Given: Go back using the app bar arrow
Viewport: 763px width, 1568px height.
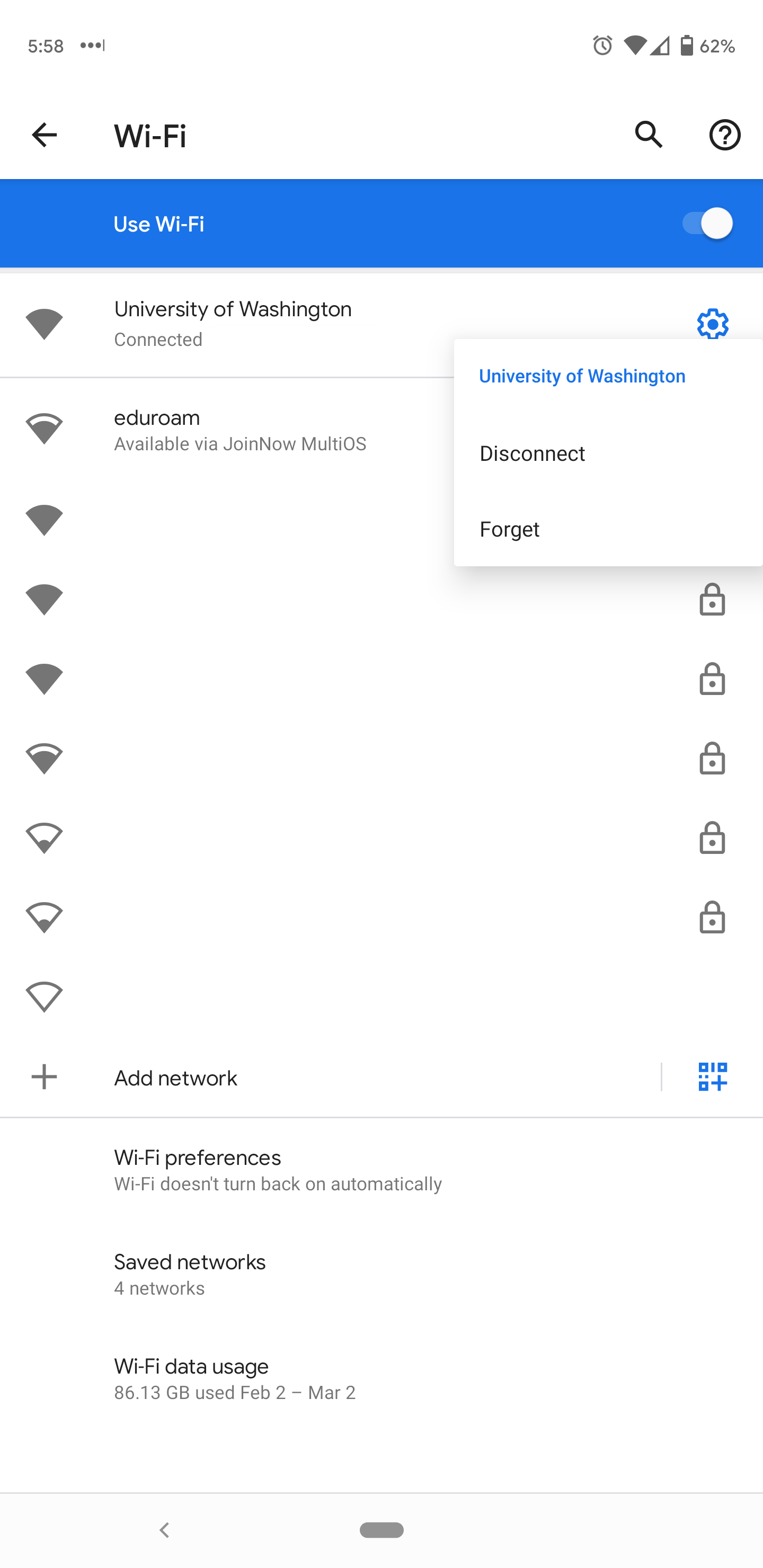Looking at the screenshot, I should [x=44, y=135].
